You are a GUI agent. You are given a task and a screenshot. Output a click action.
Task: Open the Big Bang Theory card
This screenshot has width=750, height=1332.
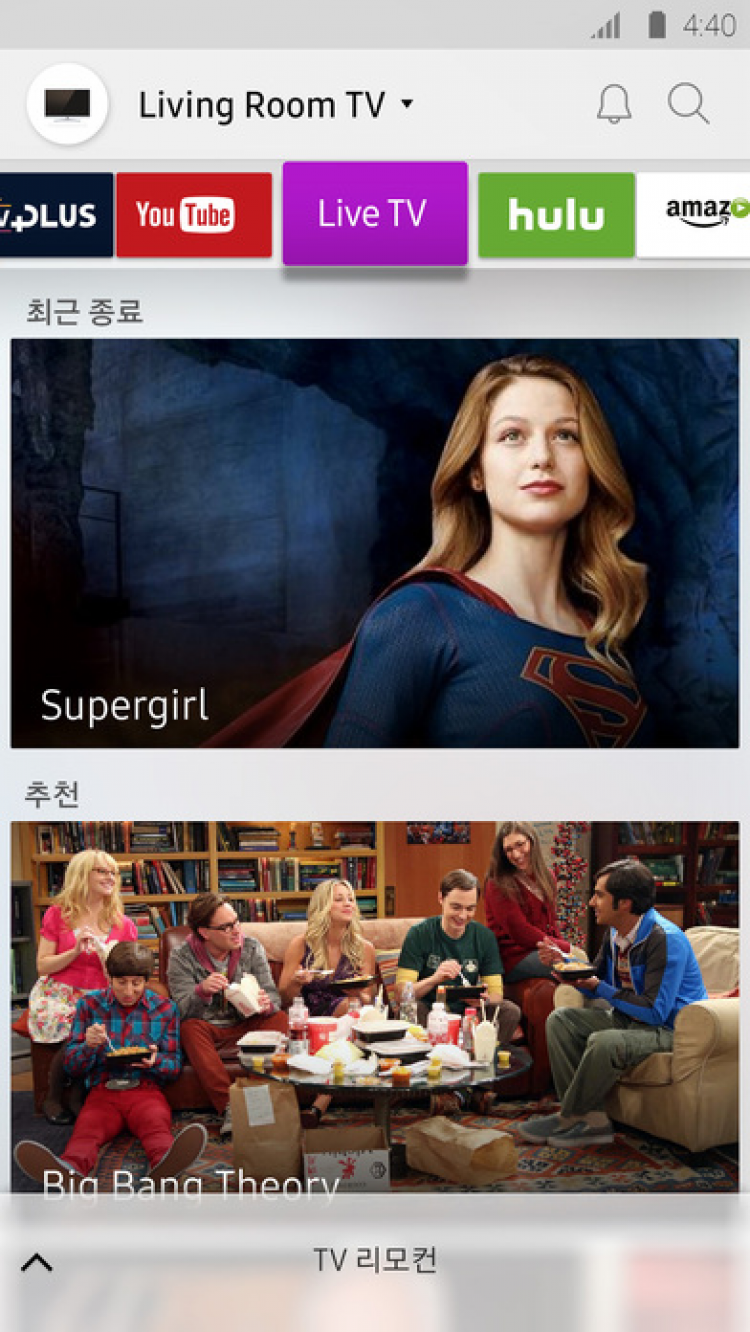click(x=375, y=1000)
